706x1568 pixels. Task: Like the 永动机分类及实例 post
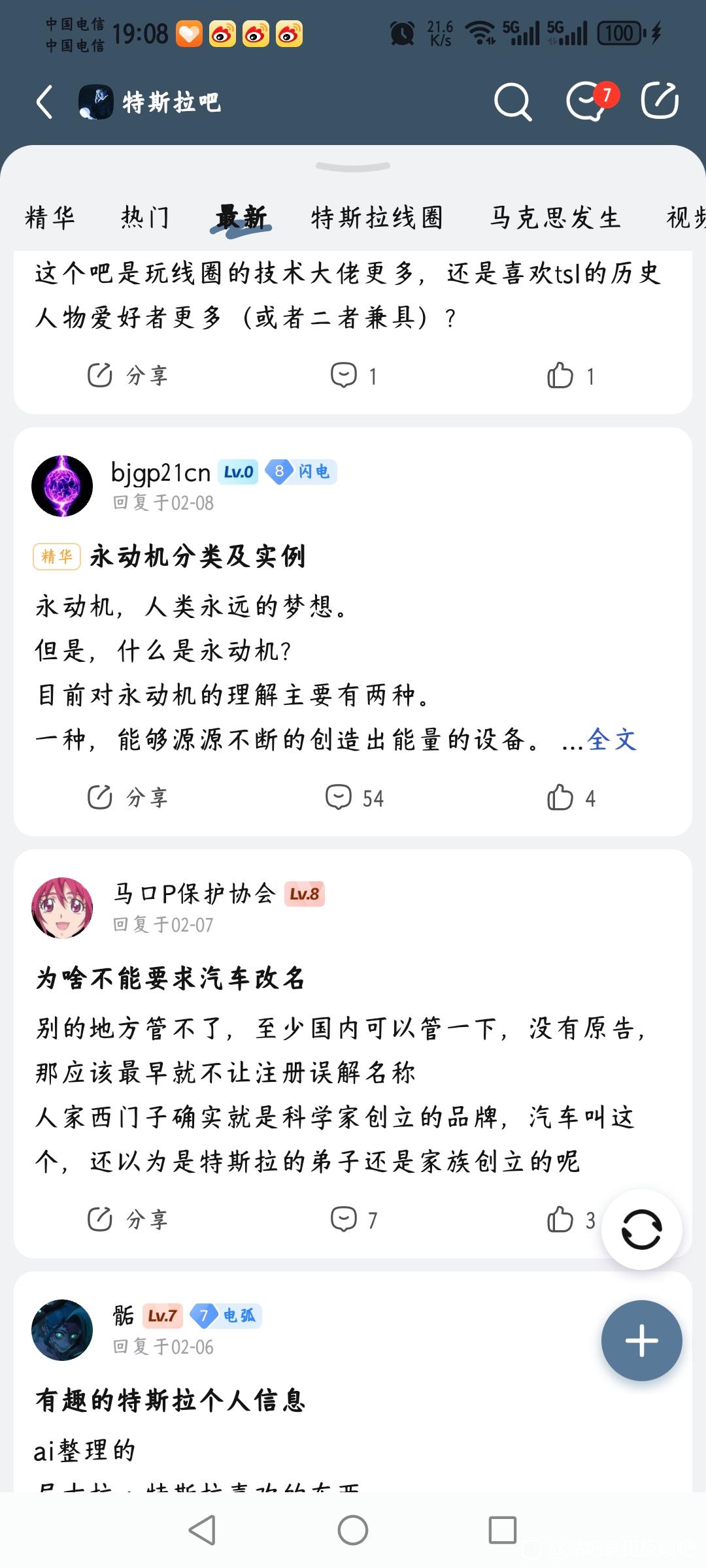571,798
